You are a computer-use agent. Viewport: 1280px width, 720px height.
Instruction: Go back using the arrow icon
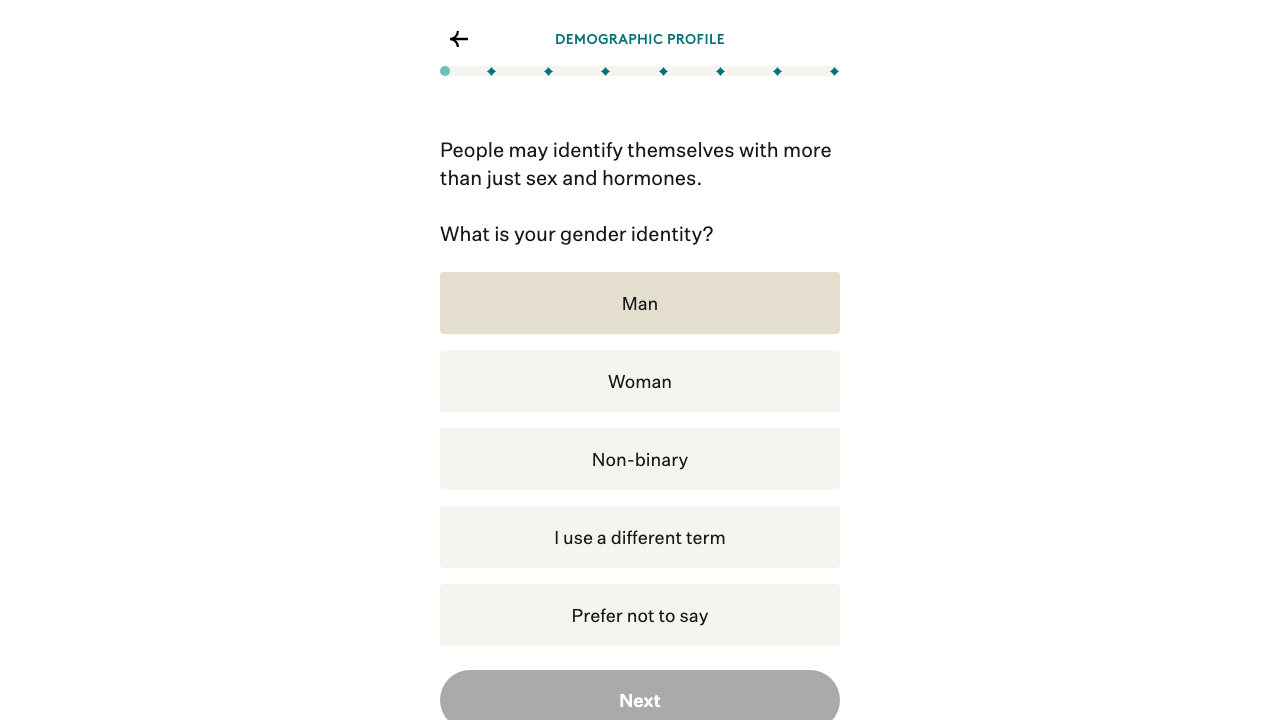(x=459, y=39)
